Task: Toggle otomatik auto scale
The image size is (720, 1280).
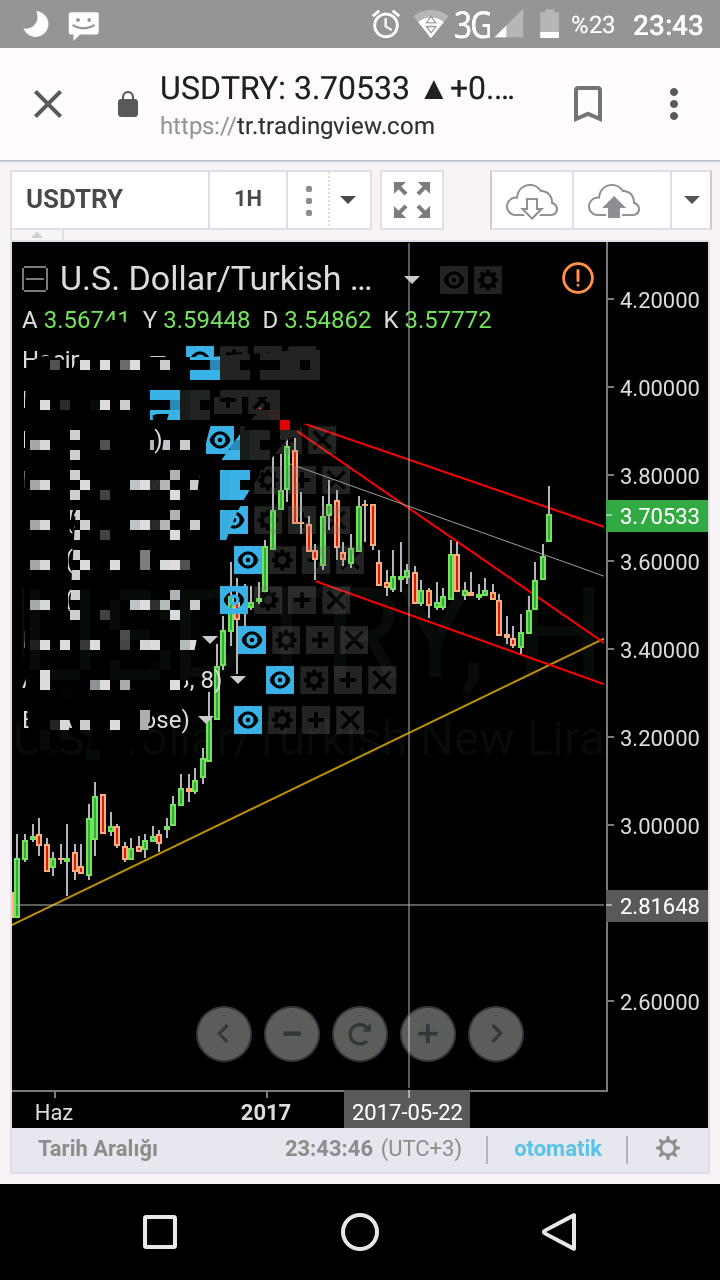Action: pos(558,1149)
